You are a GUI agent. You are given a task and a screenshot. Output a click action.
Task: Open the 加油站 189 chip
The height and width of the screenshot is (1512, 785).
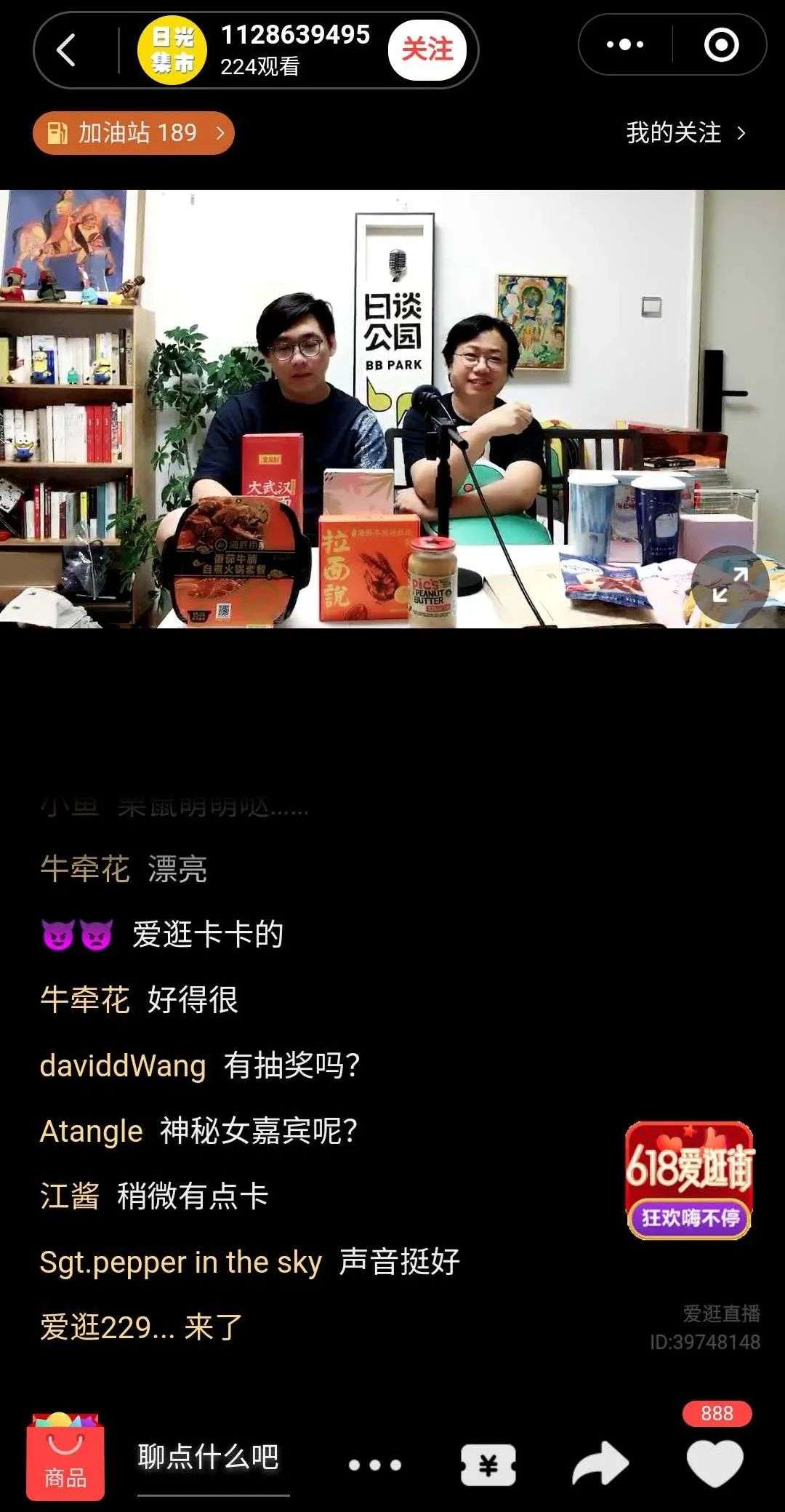pyautogui.click(x=134, y=133)
